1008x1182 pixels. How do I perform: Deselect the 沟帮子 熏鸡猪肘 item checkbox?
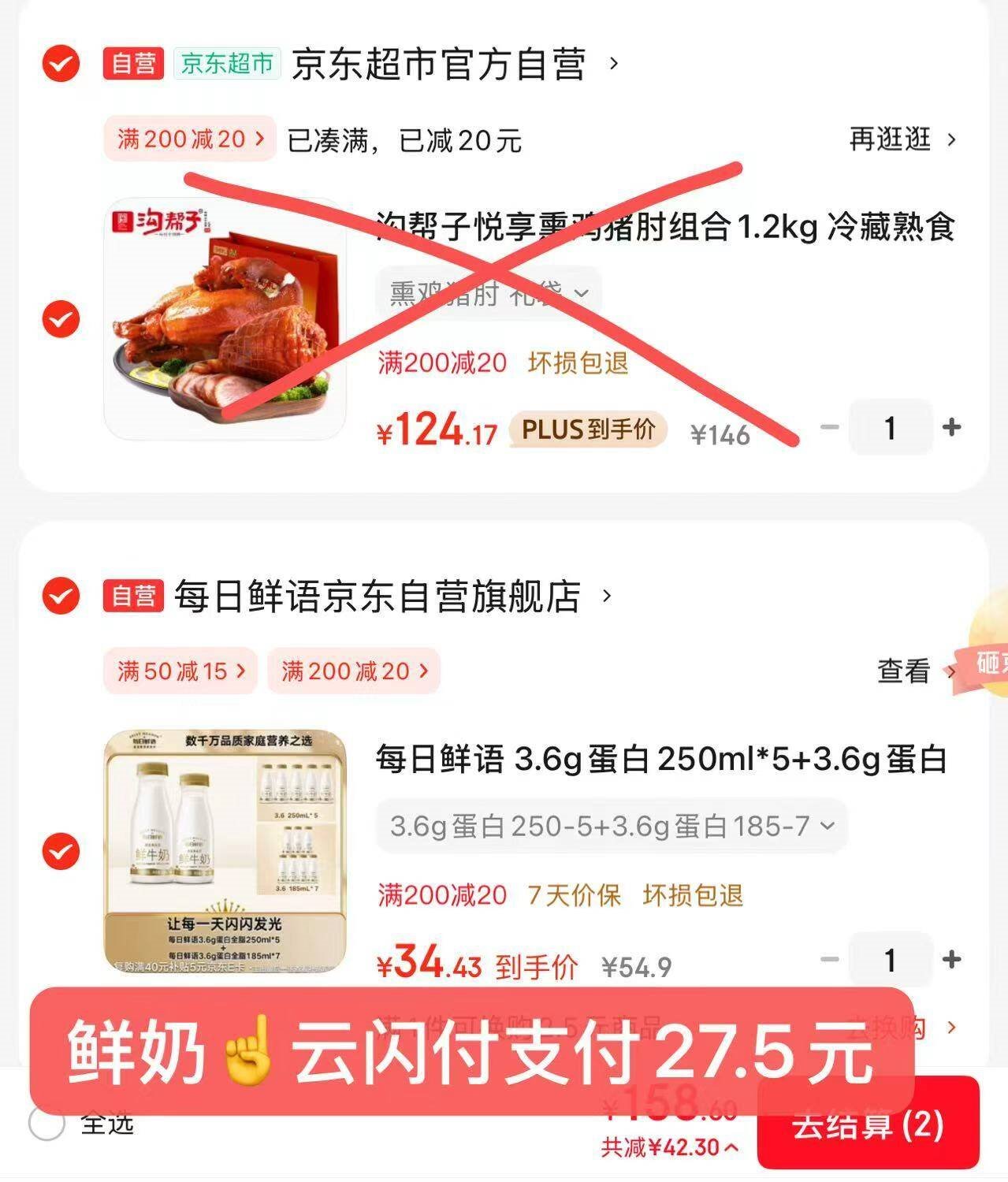[61, 319]
